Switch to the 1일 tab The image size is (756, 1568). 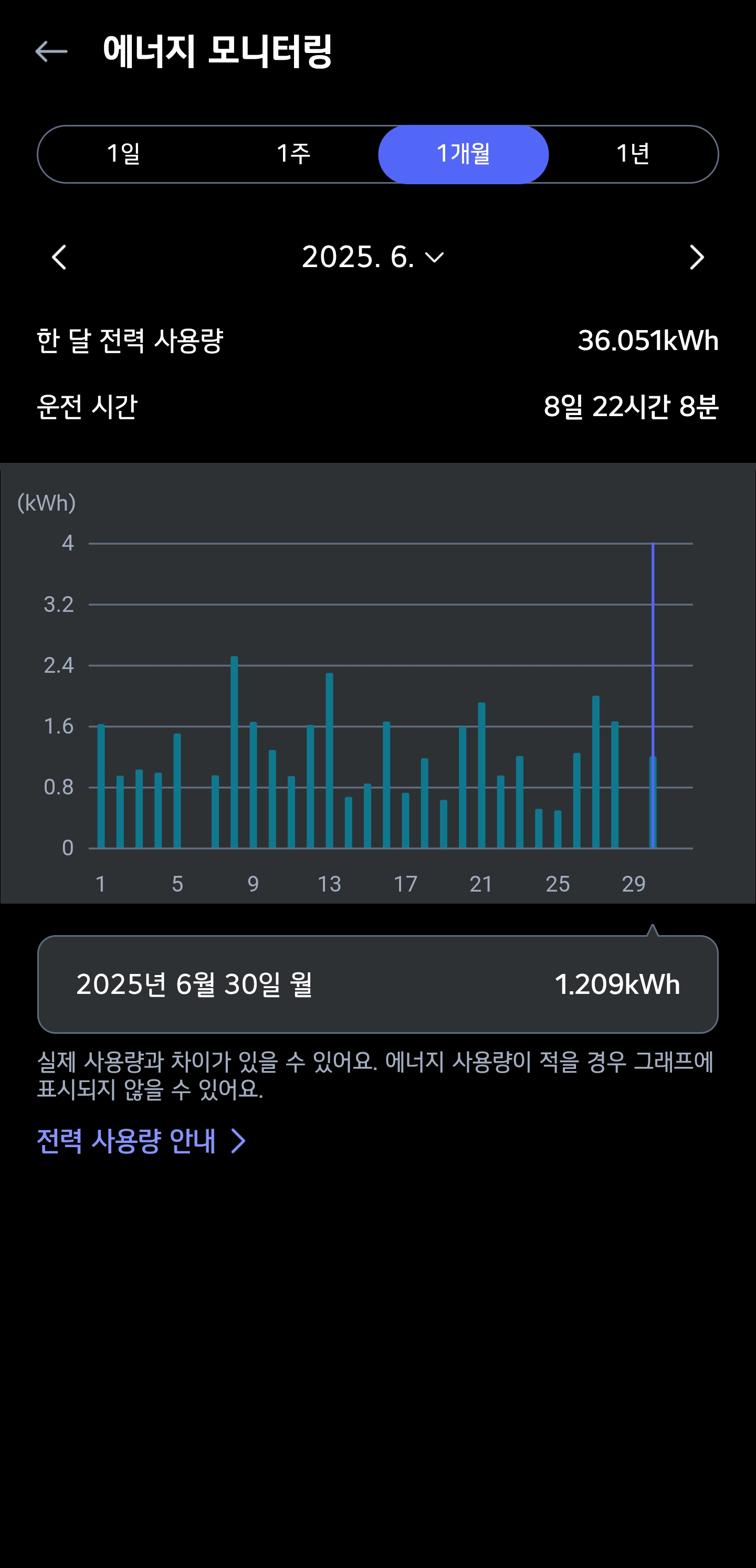[124, 154]
